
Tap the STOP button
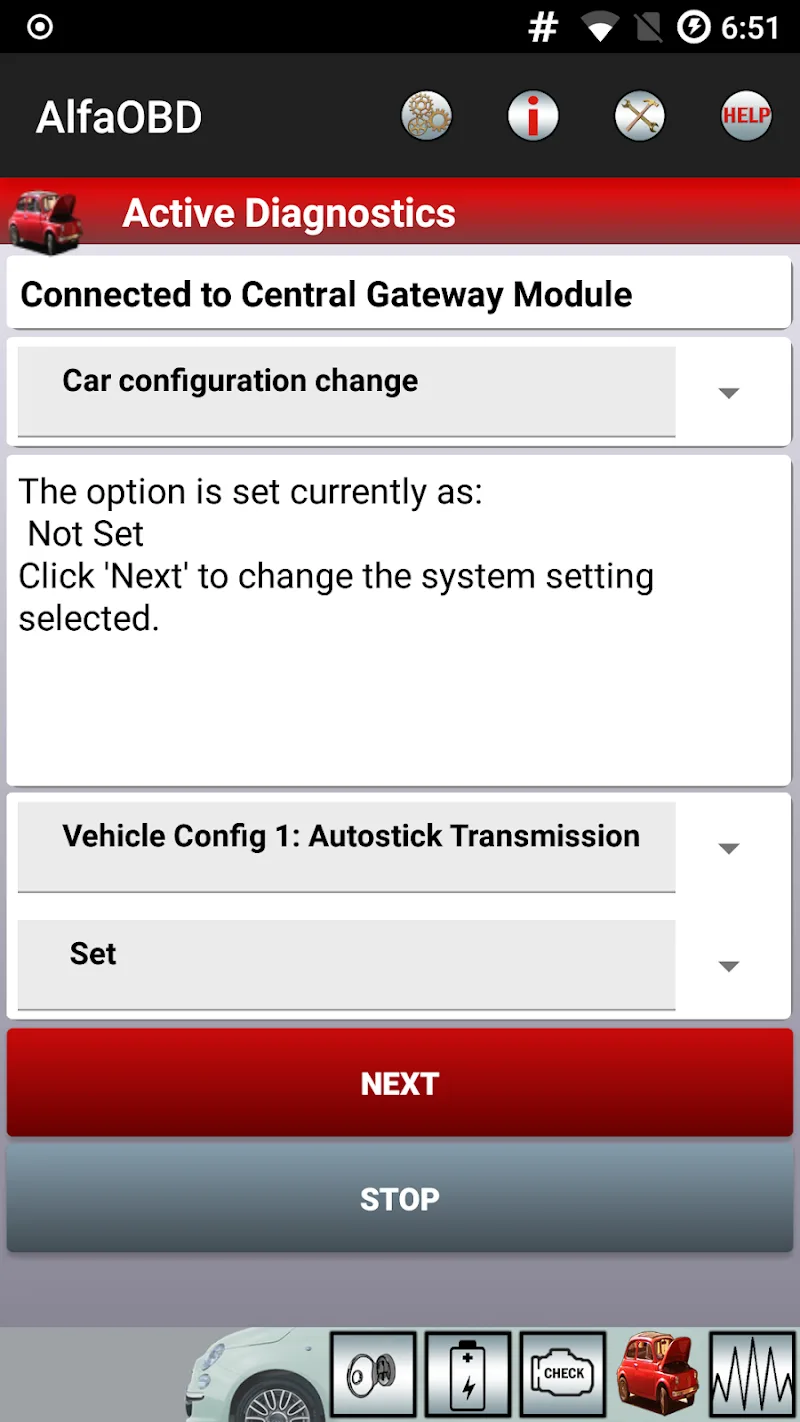click(400, 1198)
